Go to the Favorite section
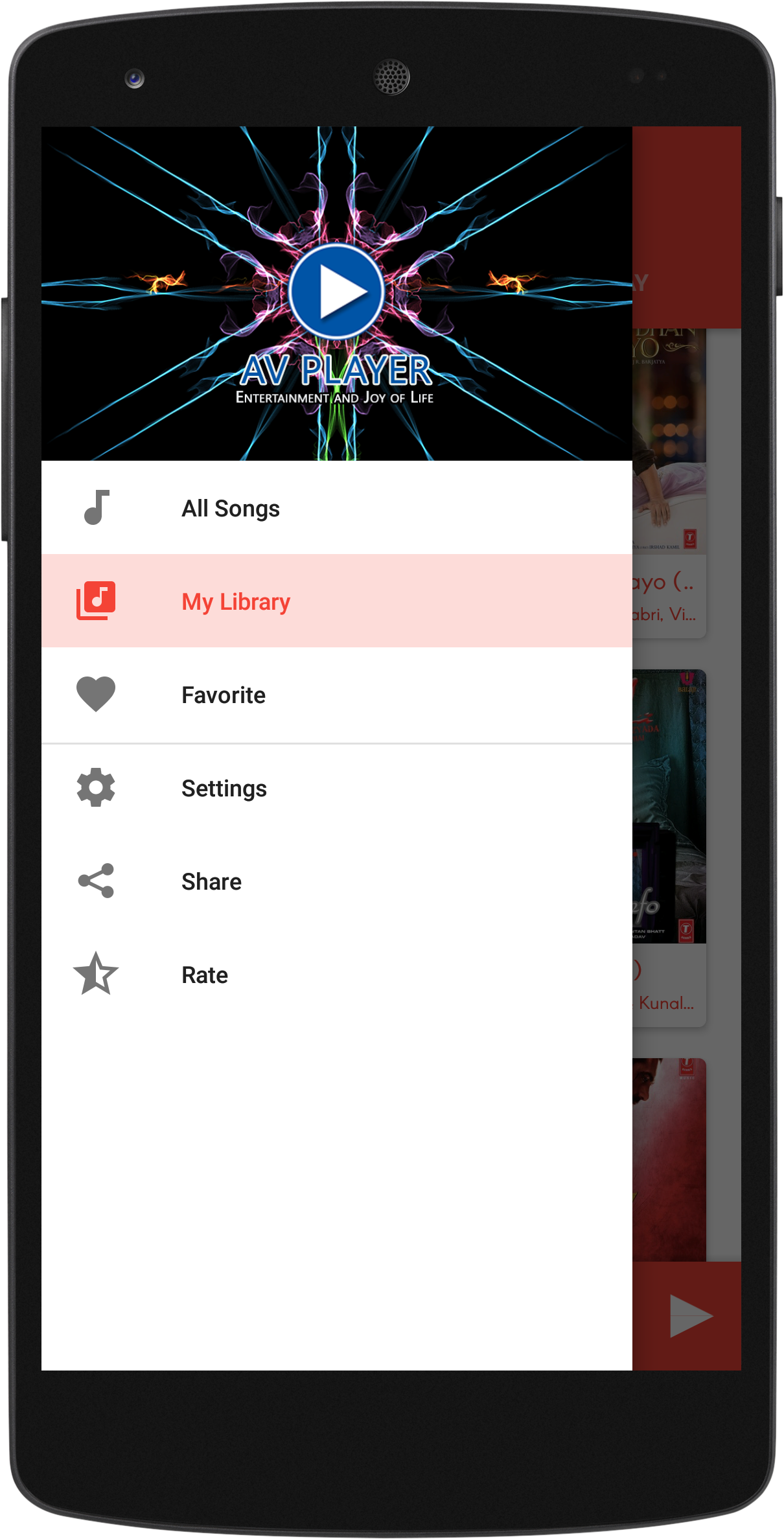This screenshot has height=1539, width=784. pos(224,695)
